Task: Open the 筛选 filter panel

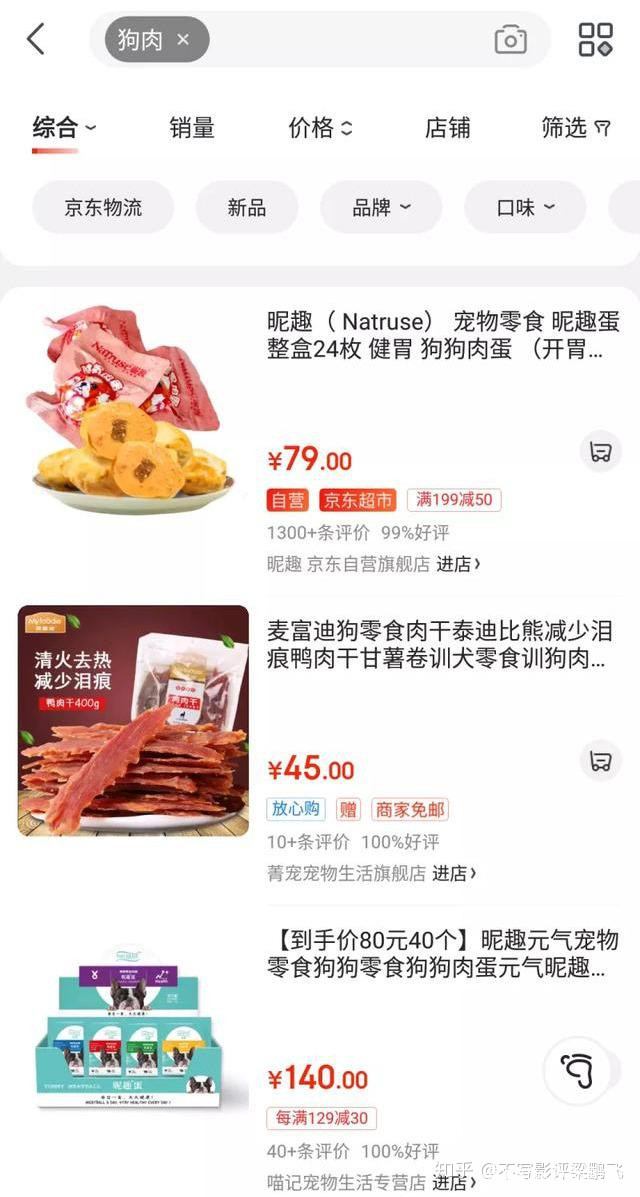Action: pyautogui.click(x=575, y=128)
